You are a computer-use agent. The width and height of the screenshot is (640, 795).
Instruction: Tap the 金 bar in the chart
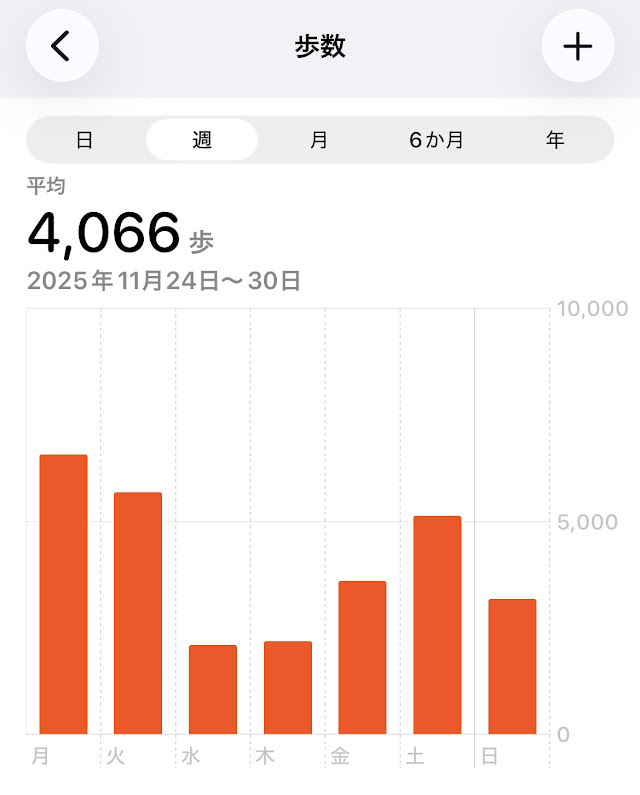(362, 658)
